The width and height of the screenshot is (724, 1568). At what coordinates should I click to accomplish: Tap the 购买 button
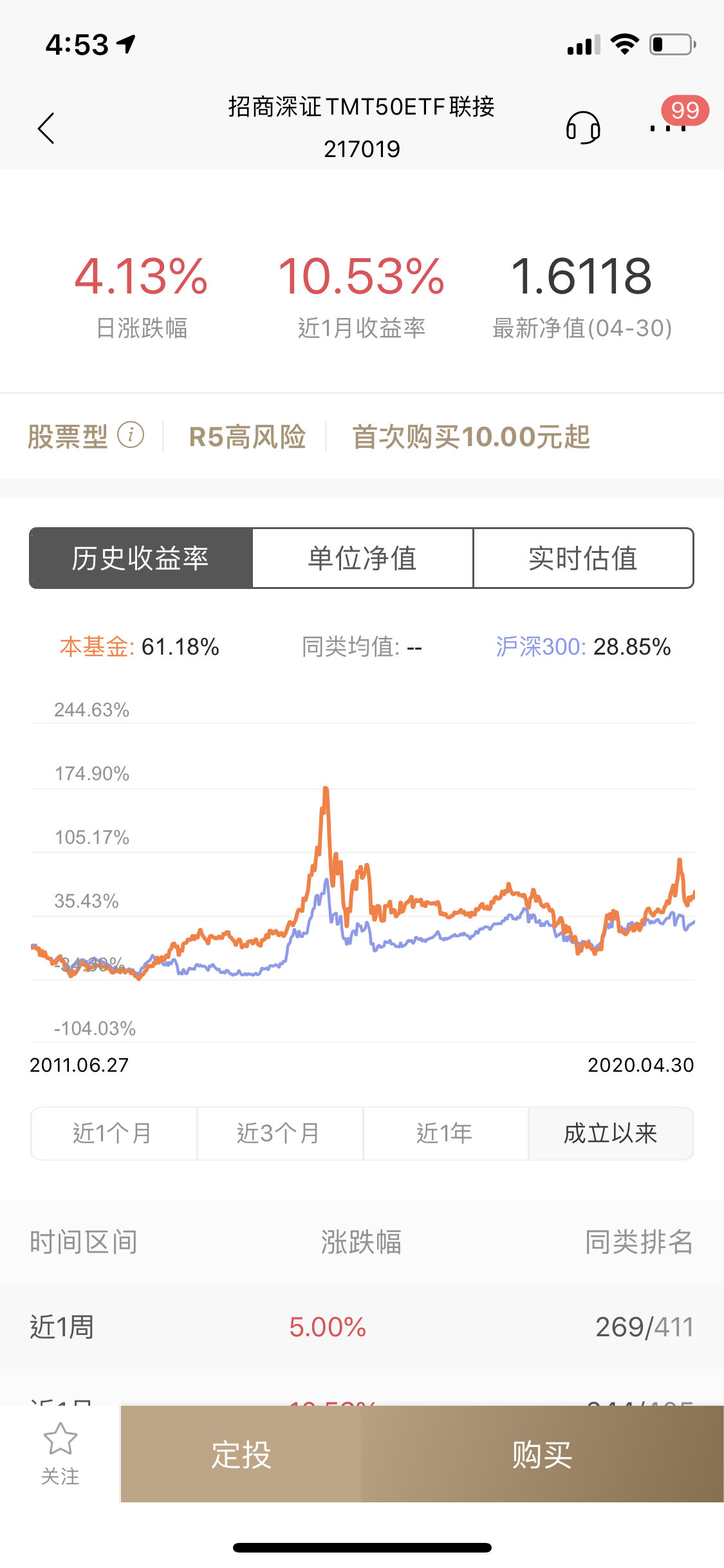tap(543, 1454)
